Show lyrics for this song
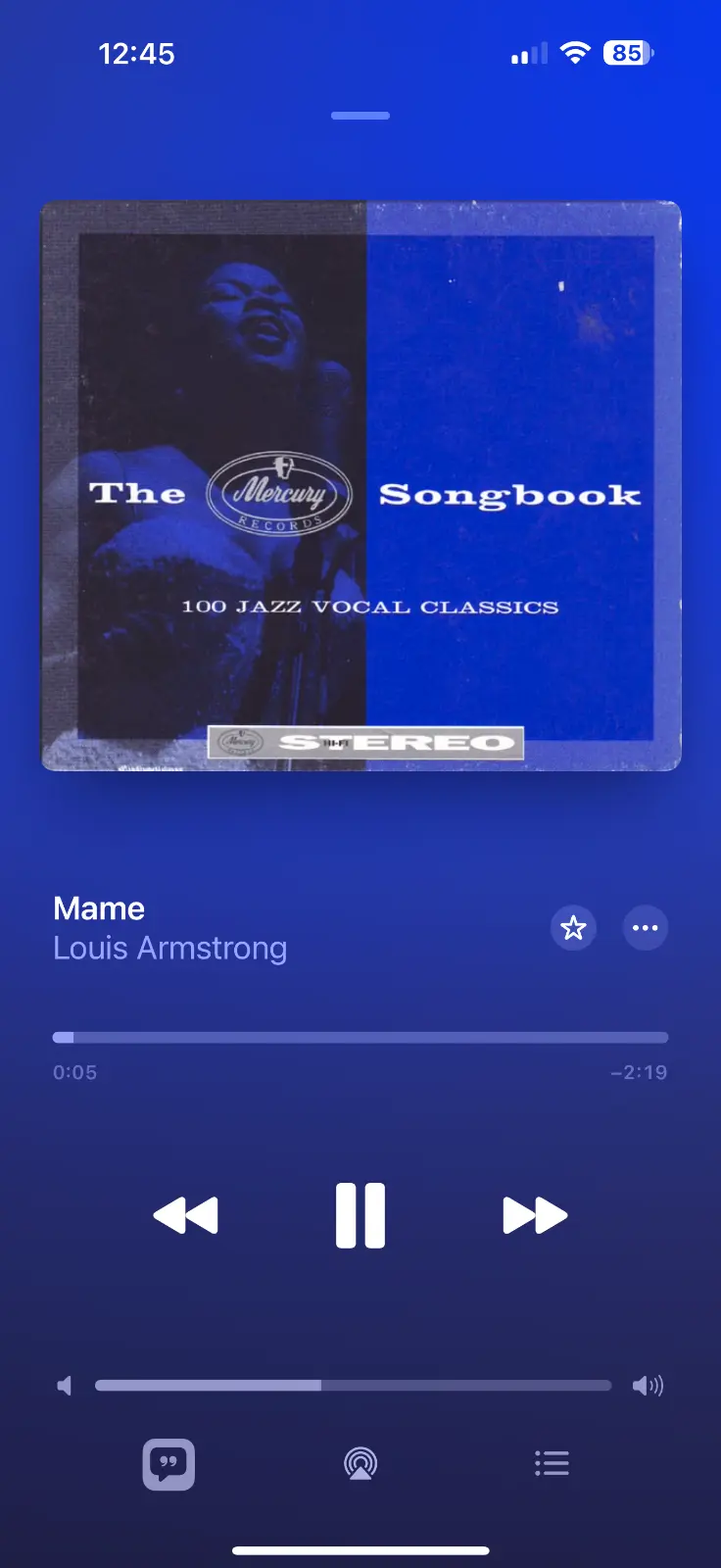Screen dimensions: 721x1568 point(168,1464)
